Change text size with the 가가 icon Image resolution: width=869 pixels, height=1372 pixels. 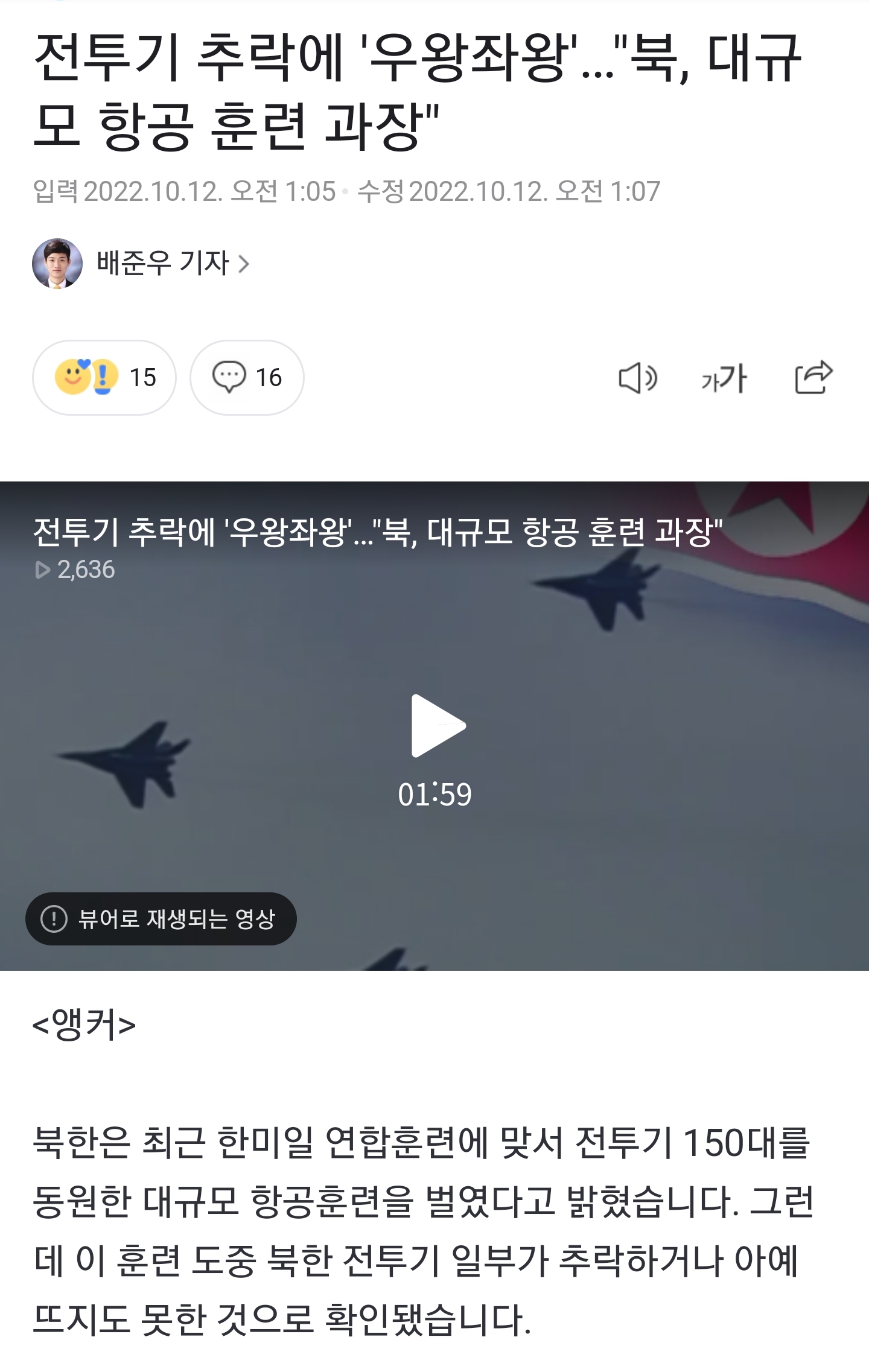[x=724, y=378]
